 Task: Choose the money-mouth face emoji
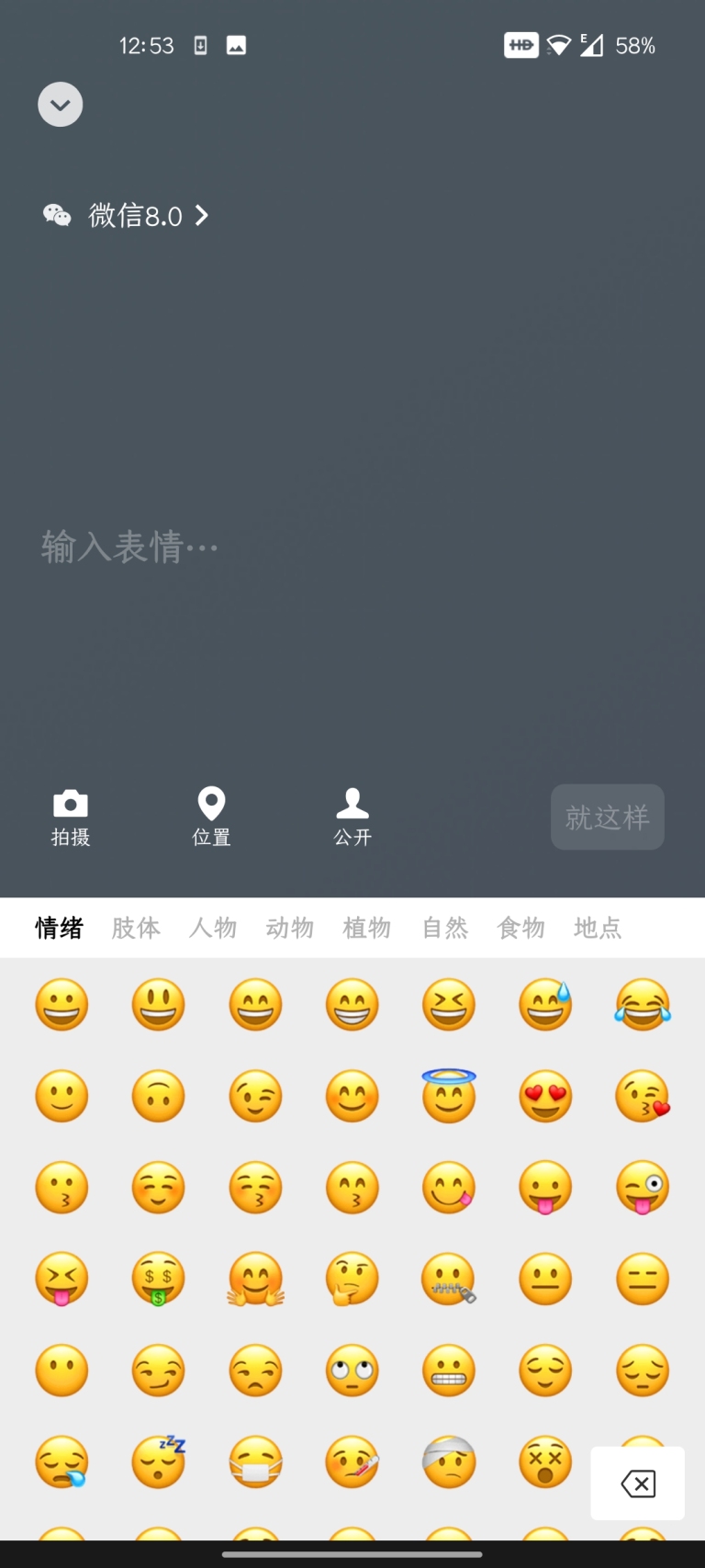point(158,1279)
